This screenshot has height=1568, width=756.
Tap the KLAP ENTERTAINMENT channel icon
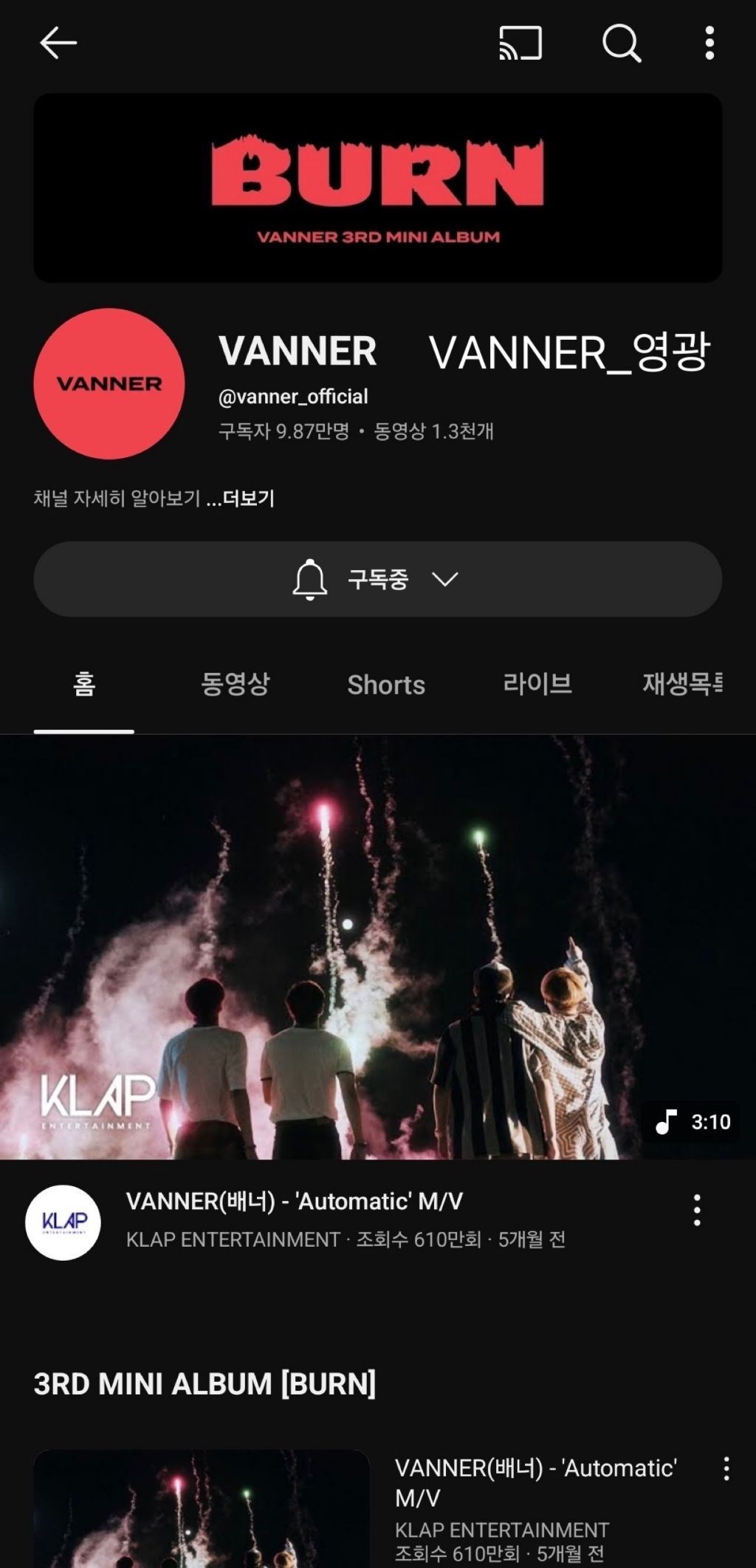point(63,1215)
